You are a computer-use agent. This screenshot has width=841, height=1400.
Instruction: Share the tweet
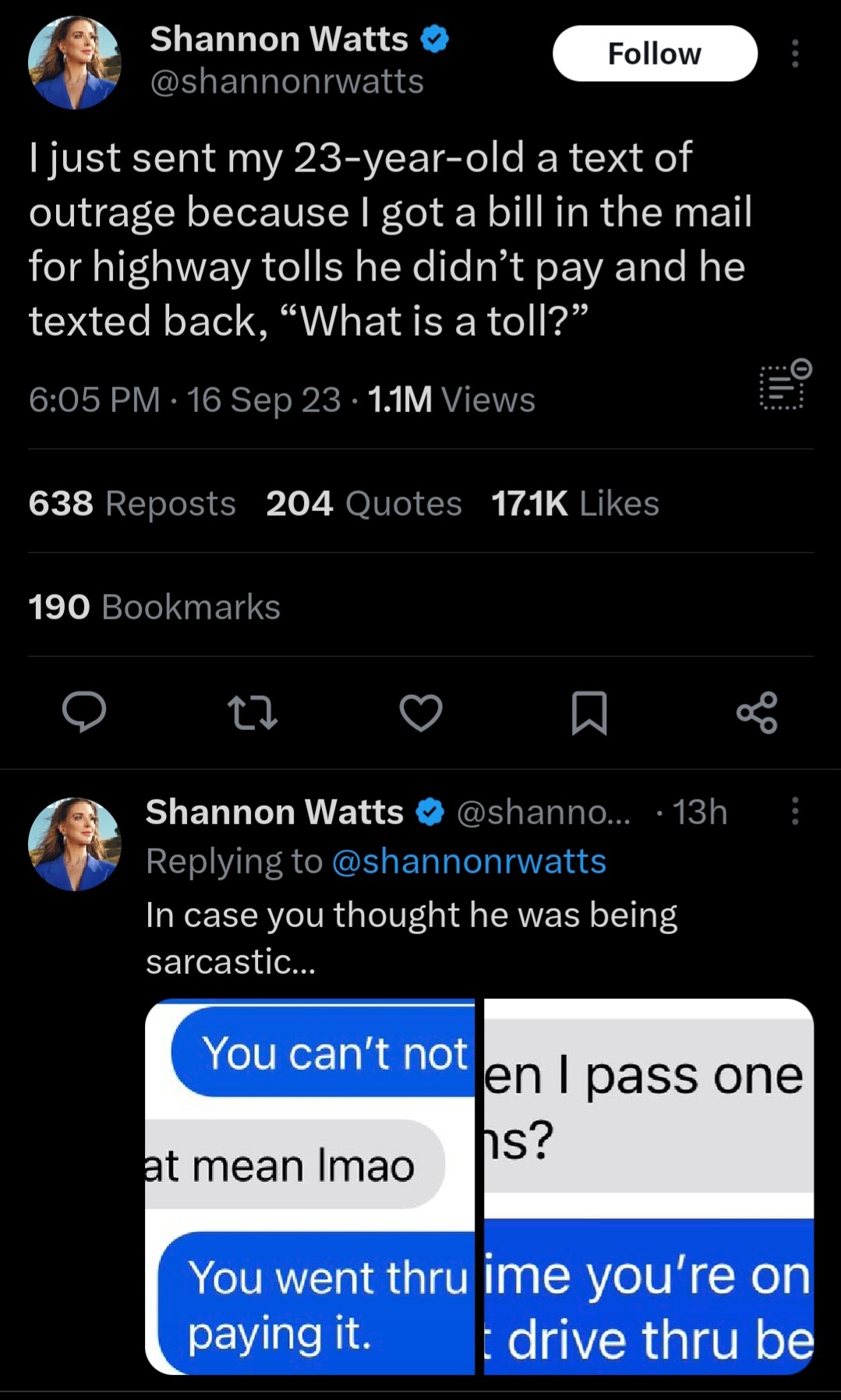click(x=757, y=713)
